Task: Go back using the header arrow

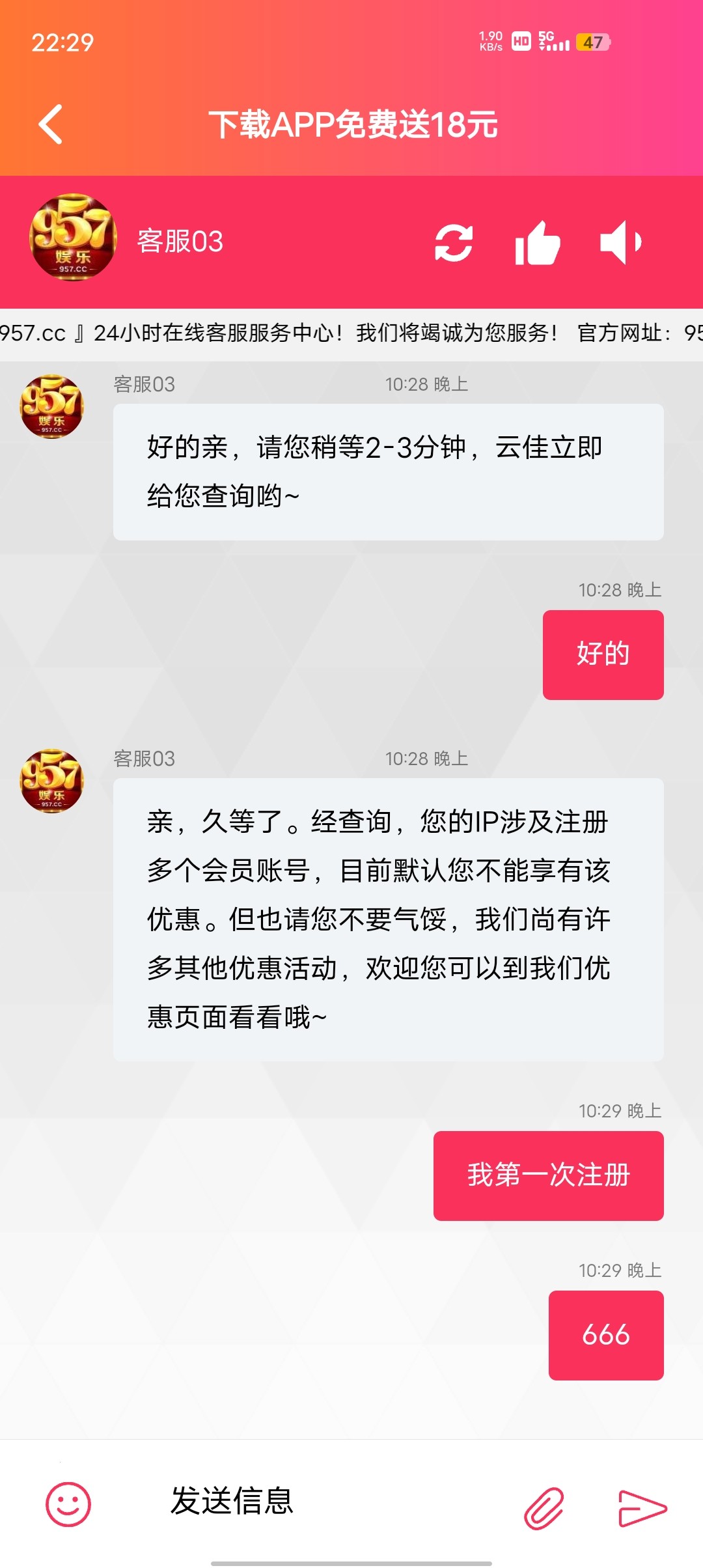Action: click(x=51, y=124)
